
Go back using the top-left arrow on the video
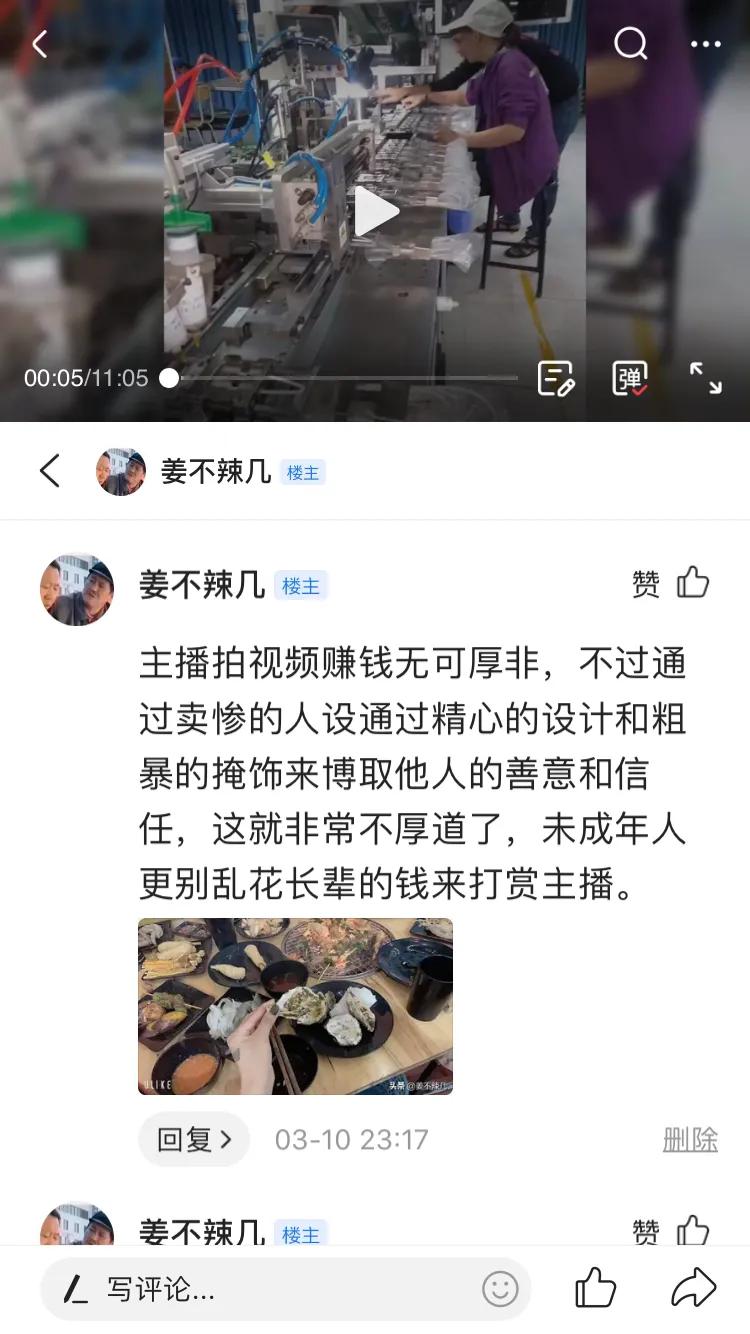coord(41,44)
